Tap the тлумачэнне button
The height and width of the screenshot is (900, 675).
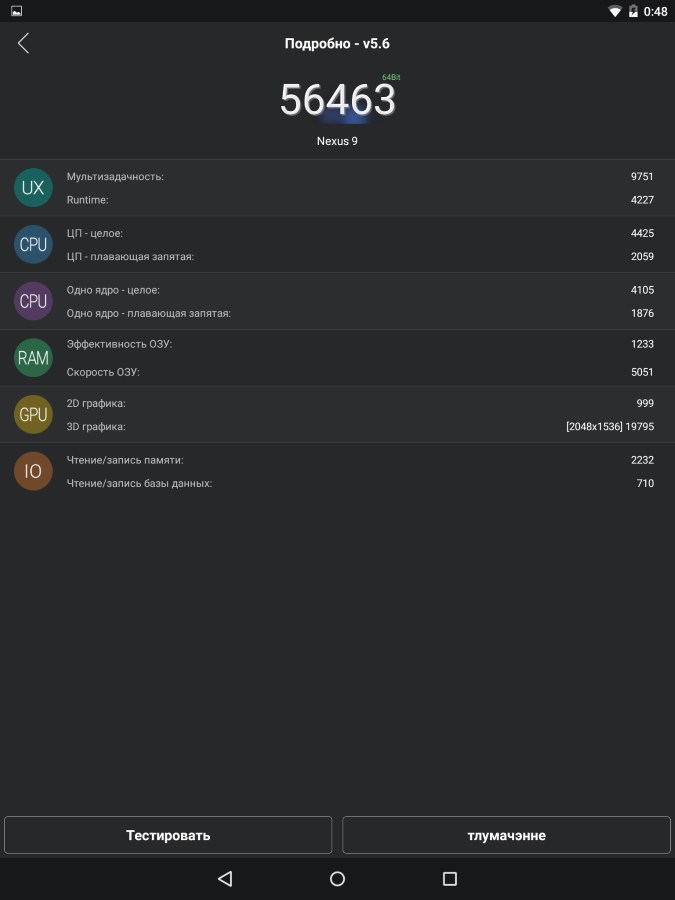pos(506,835)
